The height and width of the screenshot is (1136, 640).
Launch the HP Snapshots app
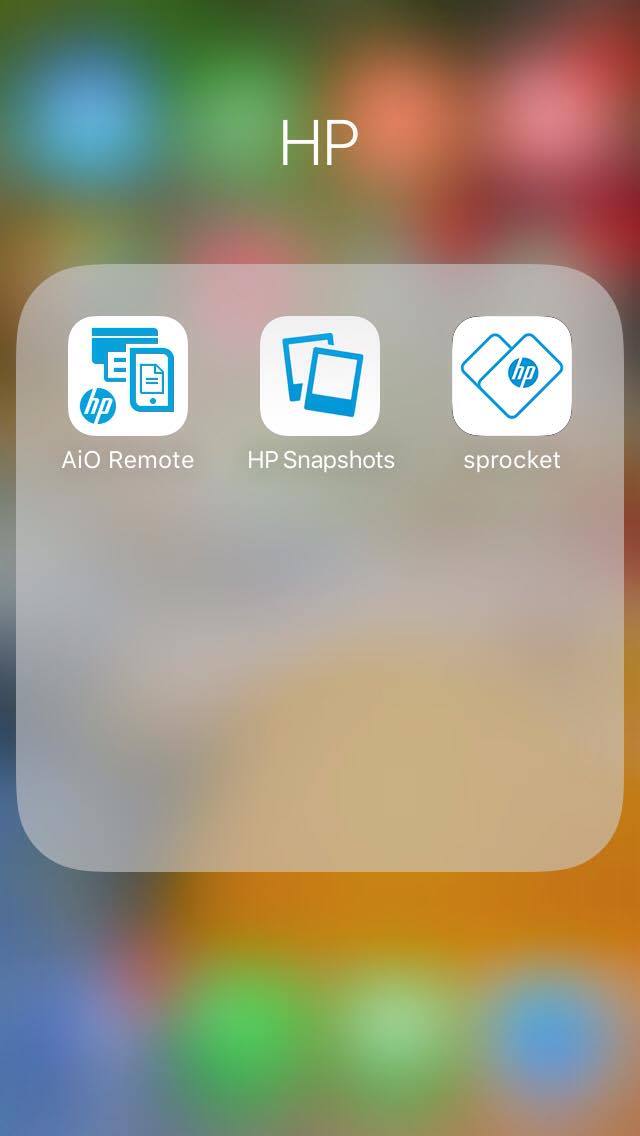click(320, 376)
